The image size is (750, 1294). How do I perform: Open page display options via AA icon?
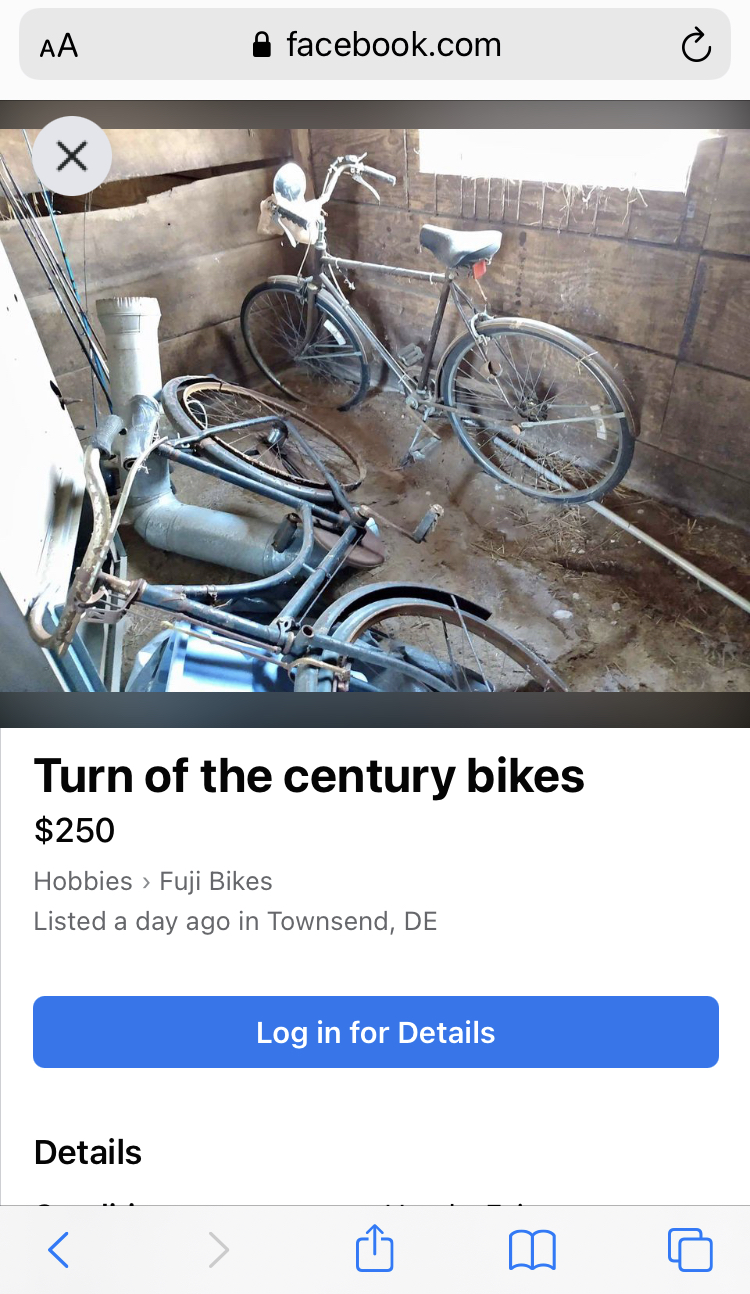coord(57,44)
